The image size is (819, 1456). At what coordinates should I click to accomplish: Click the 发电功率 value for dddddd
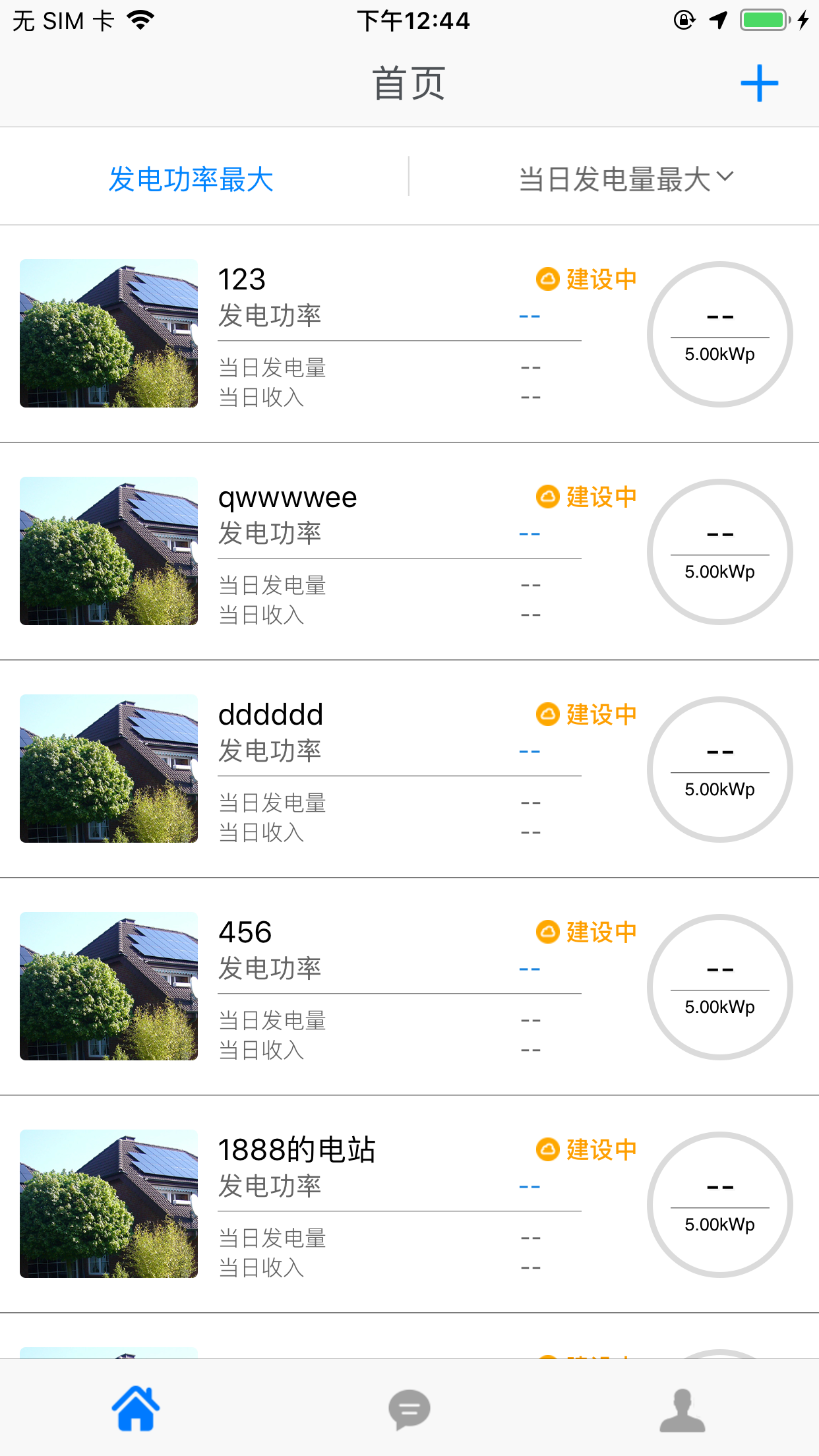tap(530, 750)
